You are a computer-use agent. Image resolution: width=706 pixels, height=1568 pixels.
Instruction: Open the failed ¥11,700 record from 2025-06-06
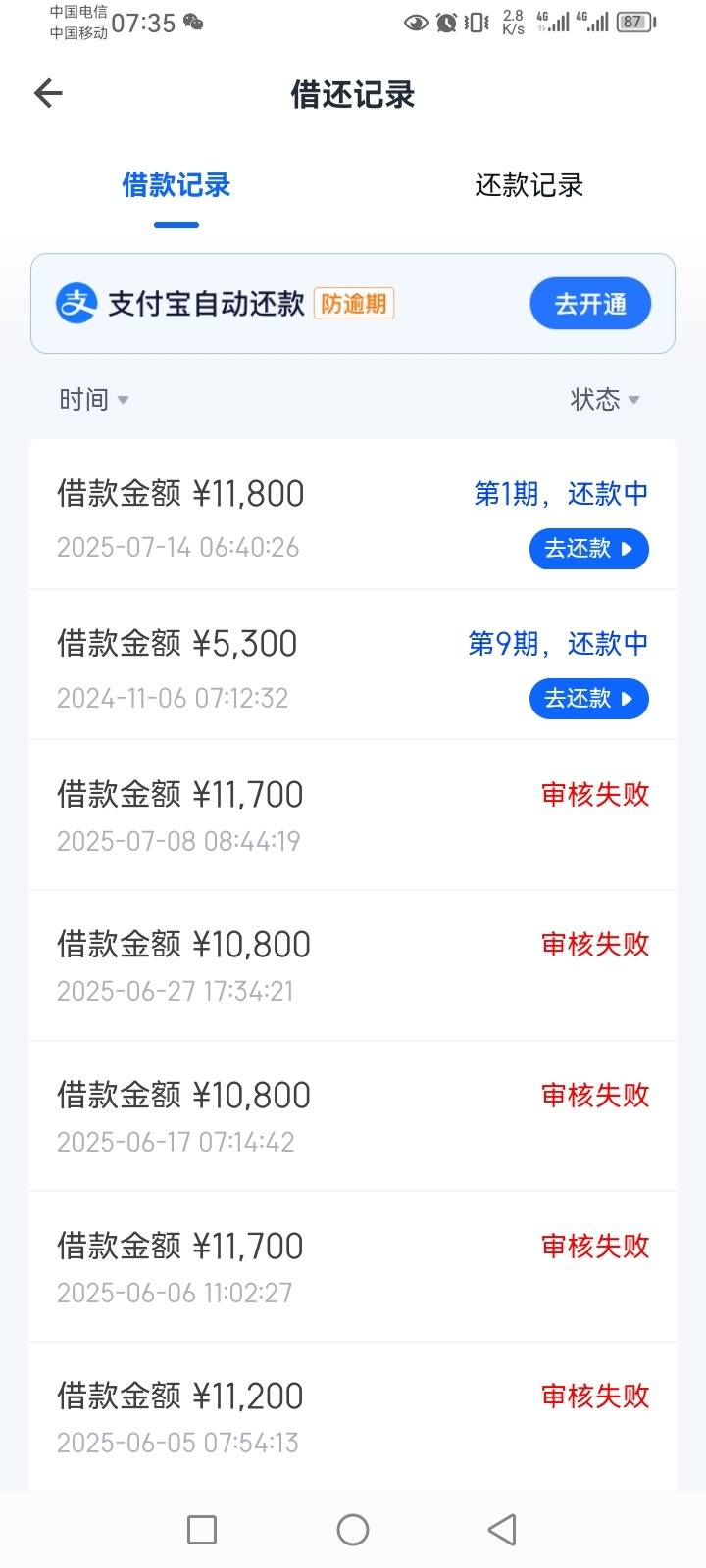point(353,1267)
